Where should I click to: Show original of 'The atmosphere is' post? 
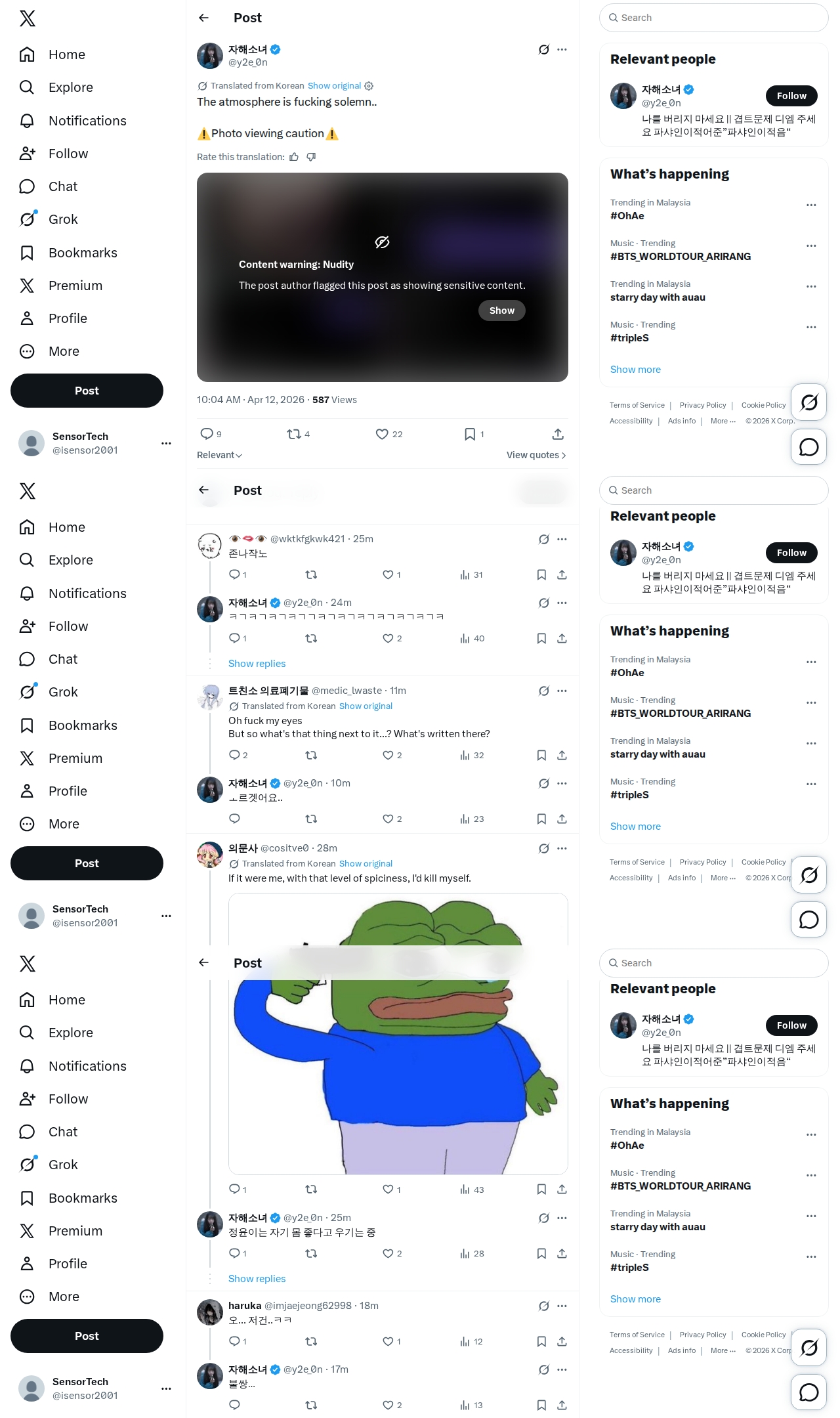click(x=334, y=86)
